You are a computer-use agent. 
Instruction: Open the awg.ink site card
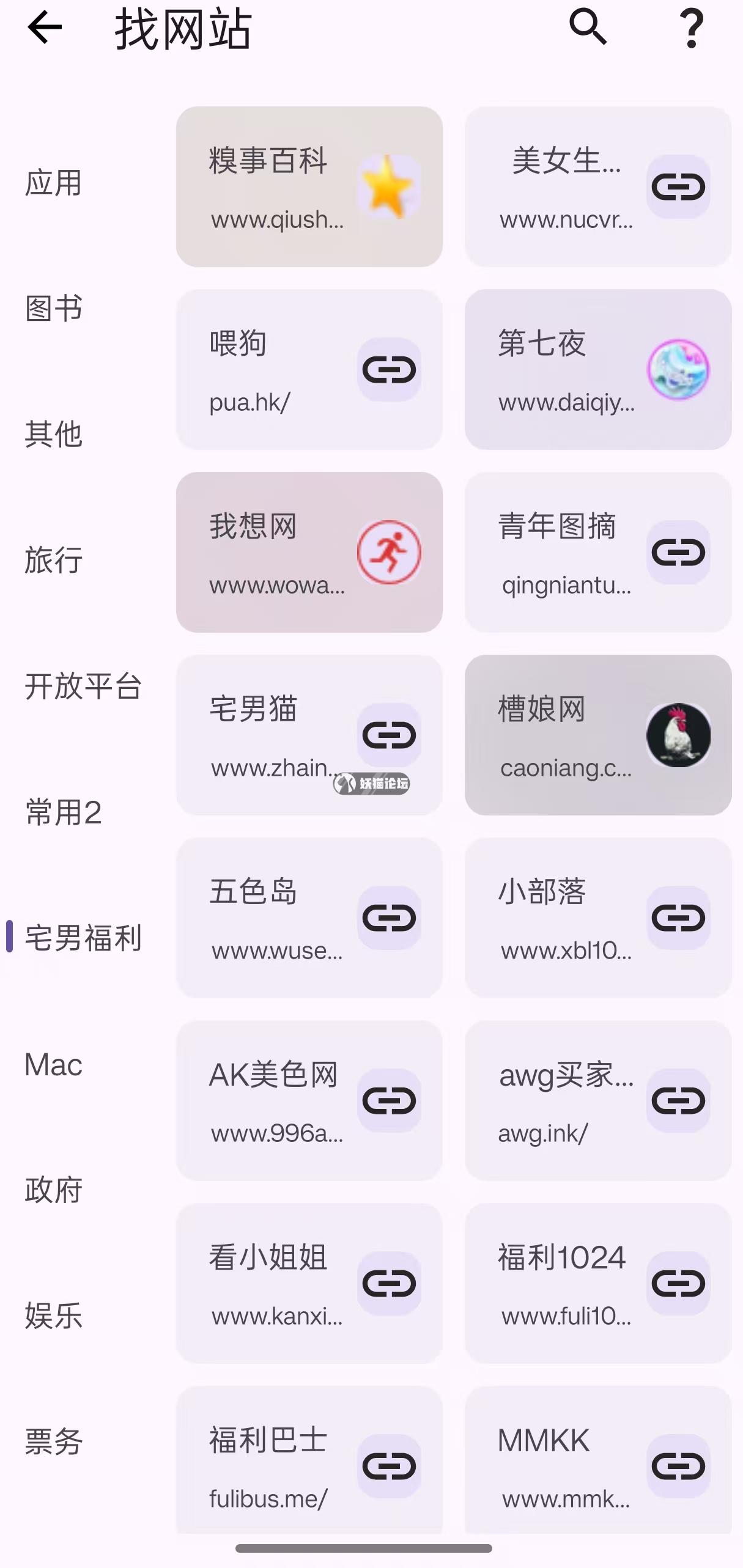[597, 1101]
